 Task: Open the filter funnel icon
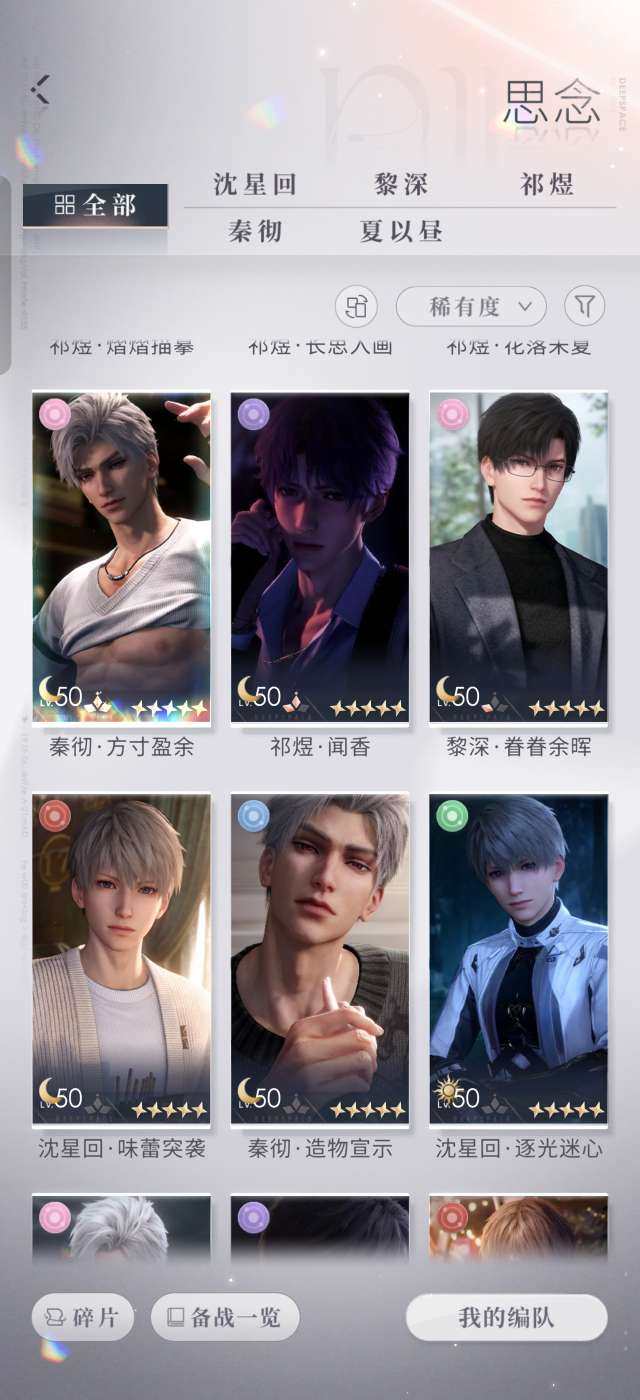[x=585, y=307]
